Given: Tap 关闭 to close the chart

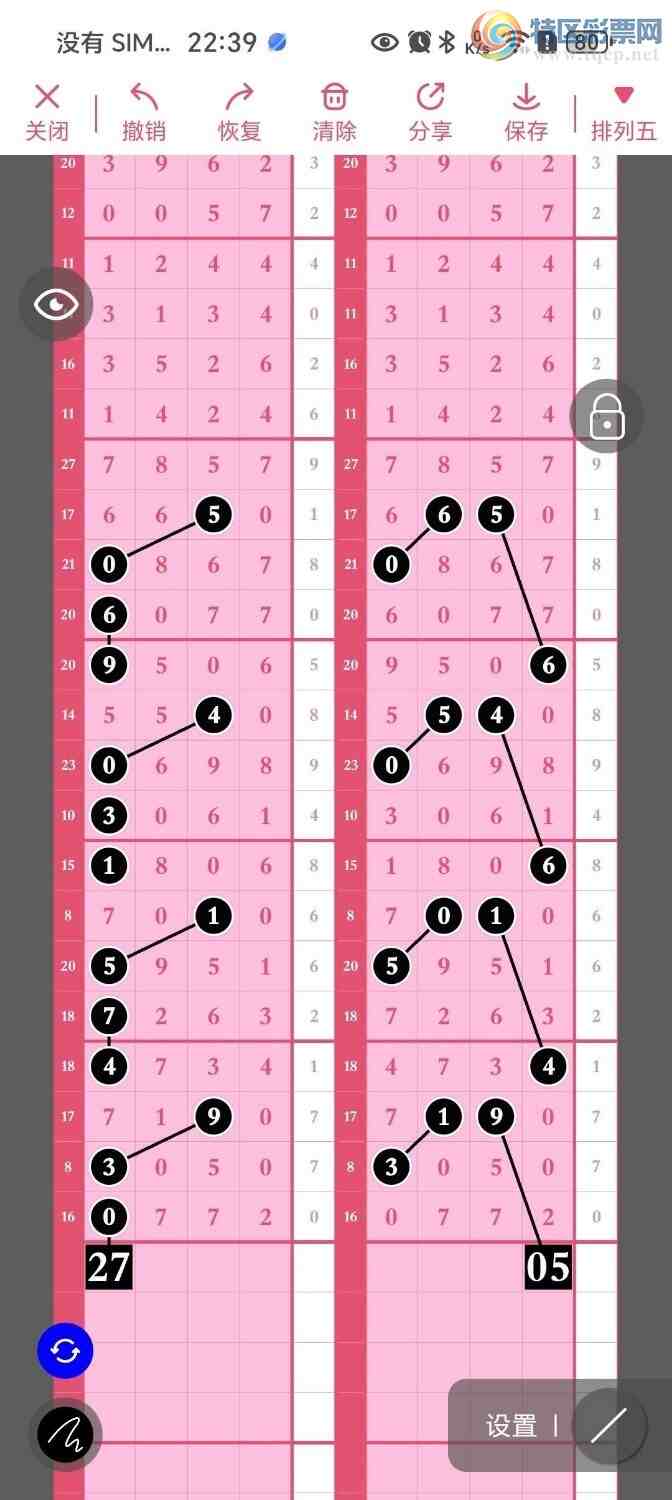Looking at the screenshot, I should click(47, 113).
